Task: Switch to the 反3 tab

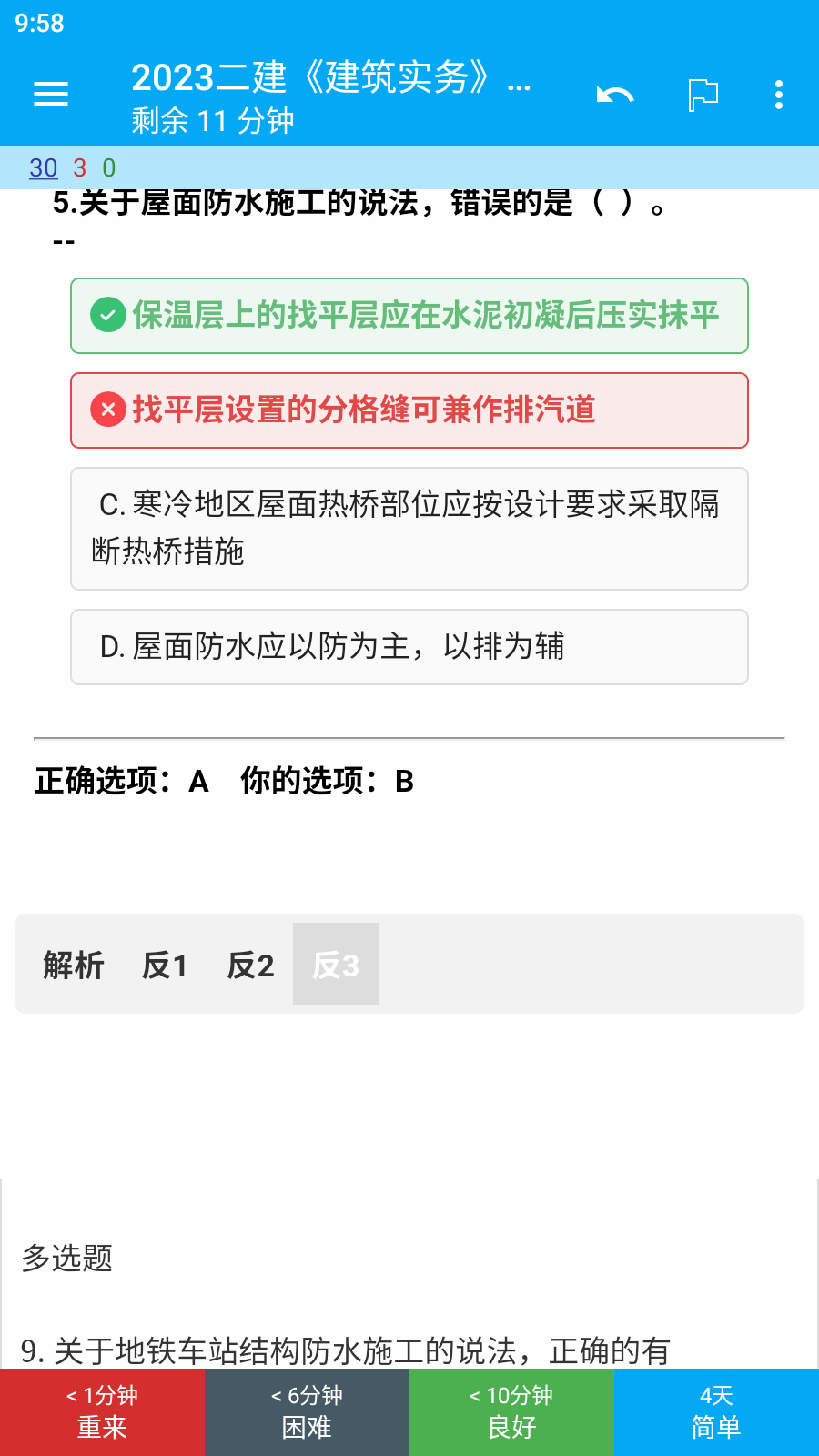Action: (336, 965)
